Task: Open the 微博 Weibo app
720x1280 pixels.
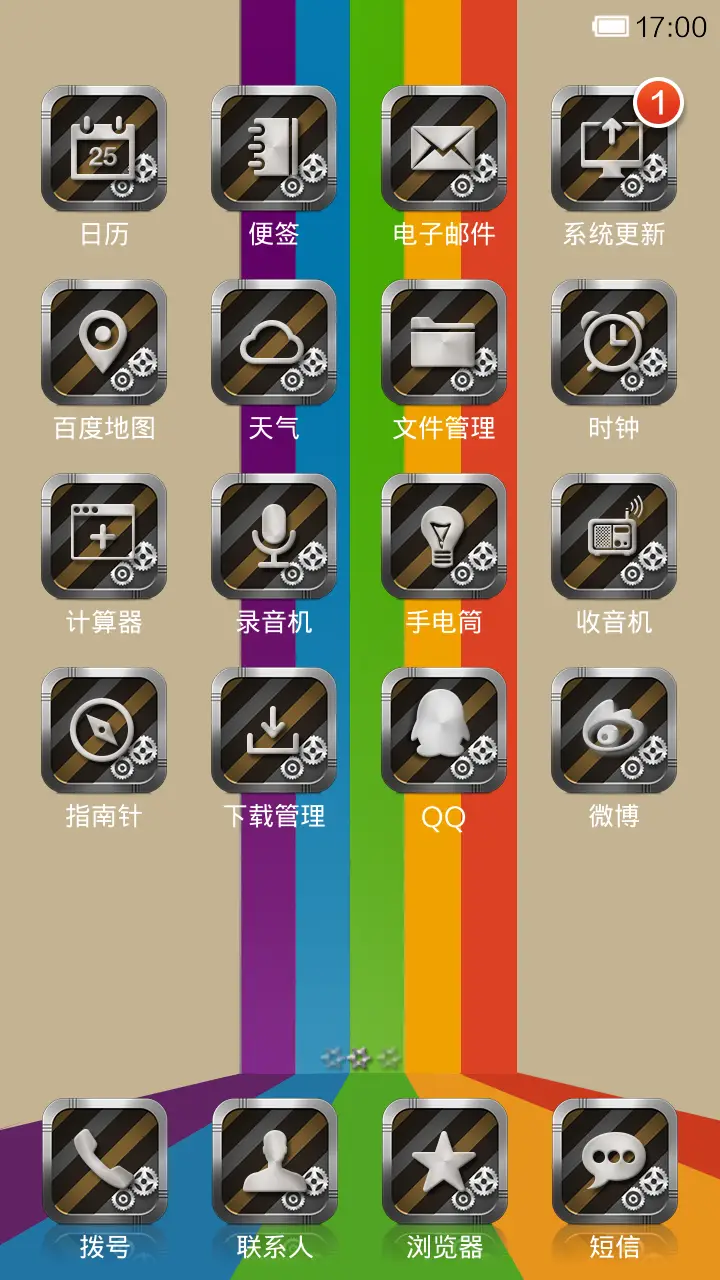Action: 612,732
